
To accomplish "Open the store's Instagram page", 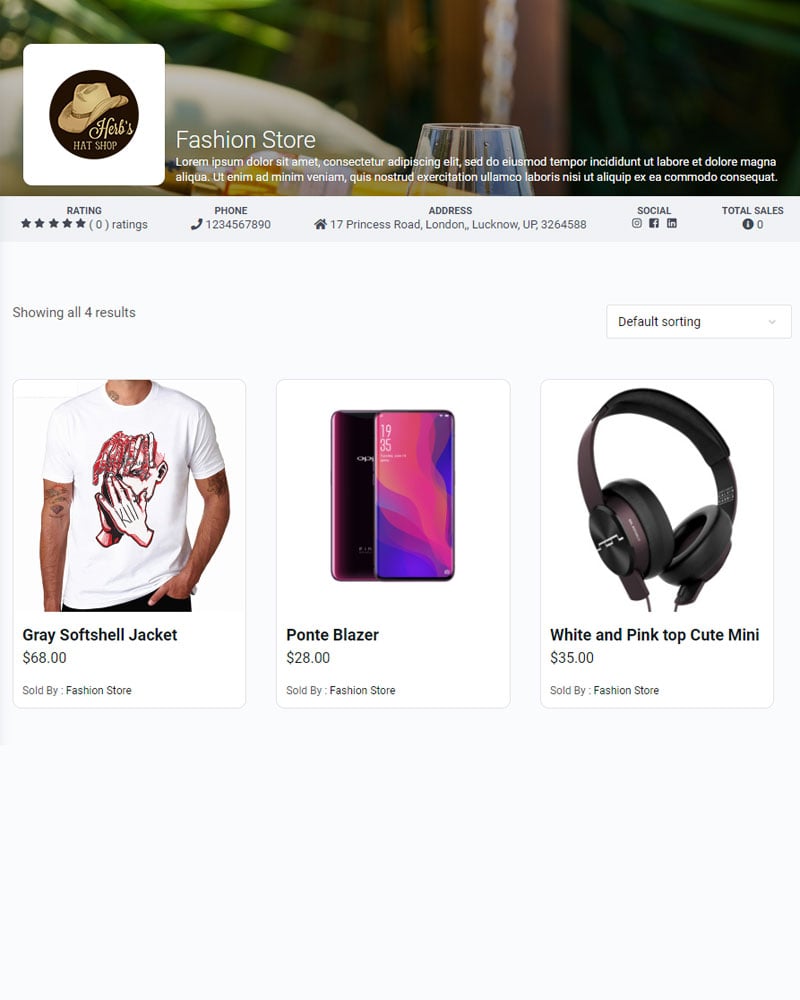I will pyautogui.click(x=637, y=223).
